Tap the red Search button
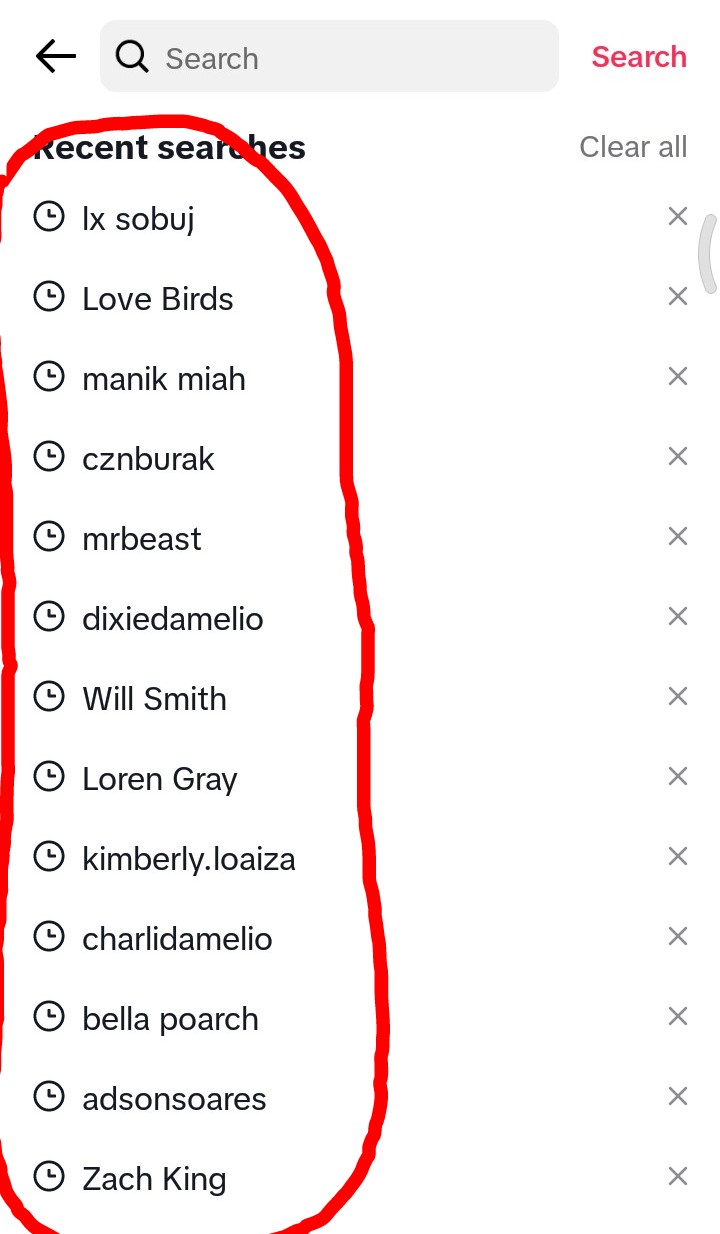 tap(639, 57)
